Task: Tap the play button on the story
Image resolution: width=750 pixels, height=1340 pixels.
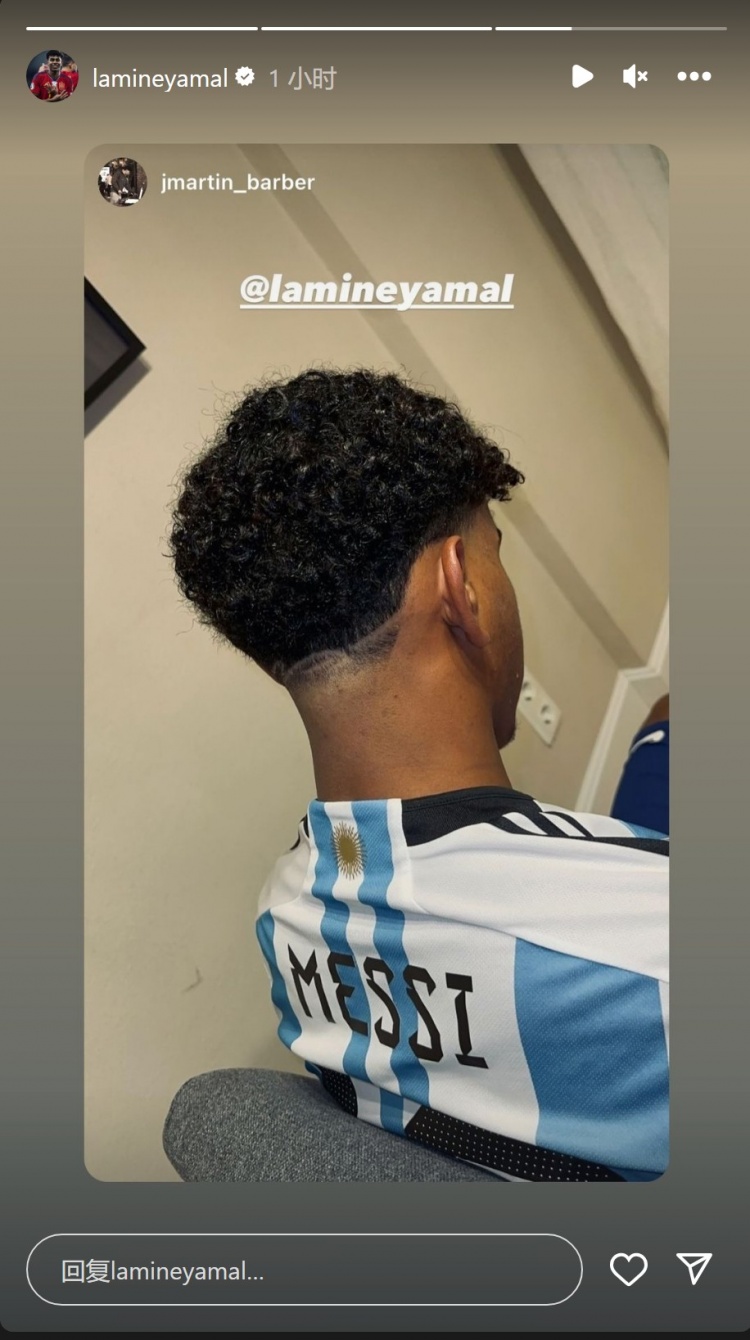Action: tap(582, 77)
